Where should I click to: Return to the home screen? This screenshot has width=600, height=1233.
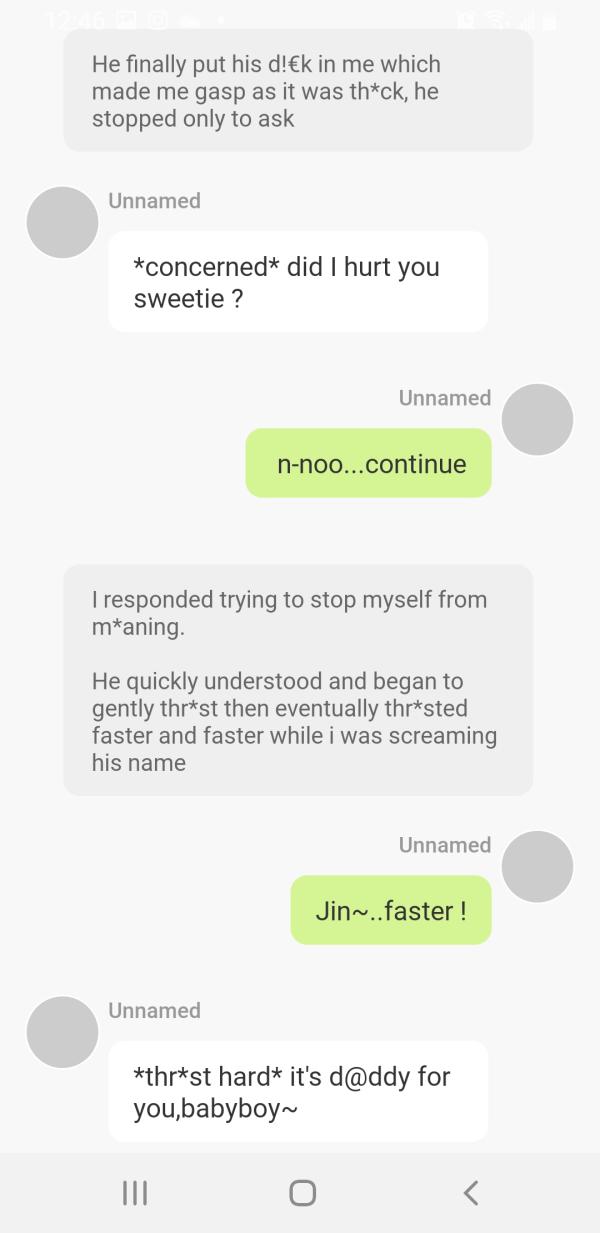pos(302,1192)
